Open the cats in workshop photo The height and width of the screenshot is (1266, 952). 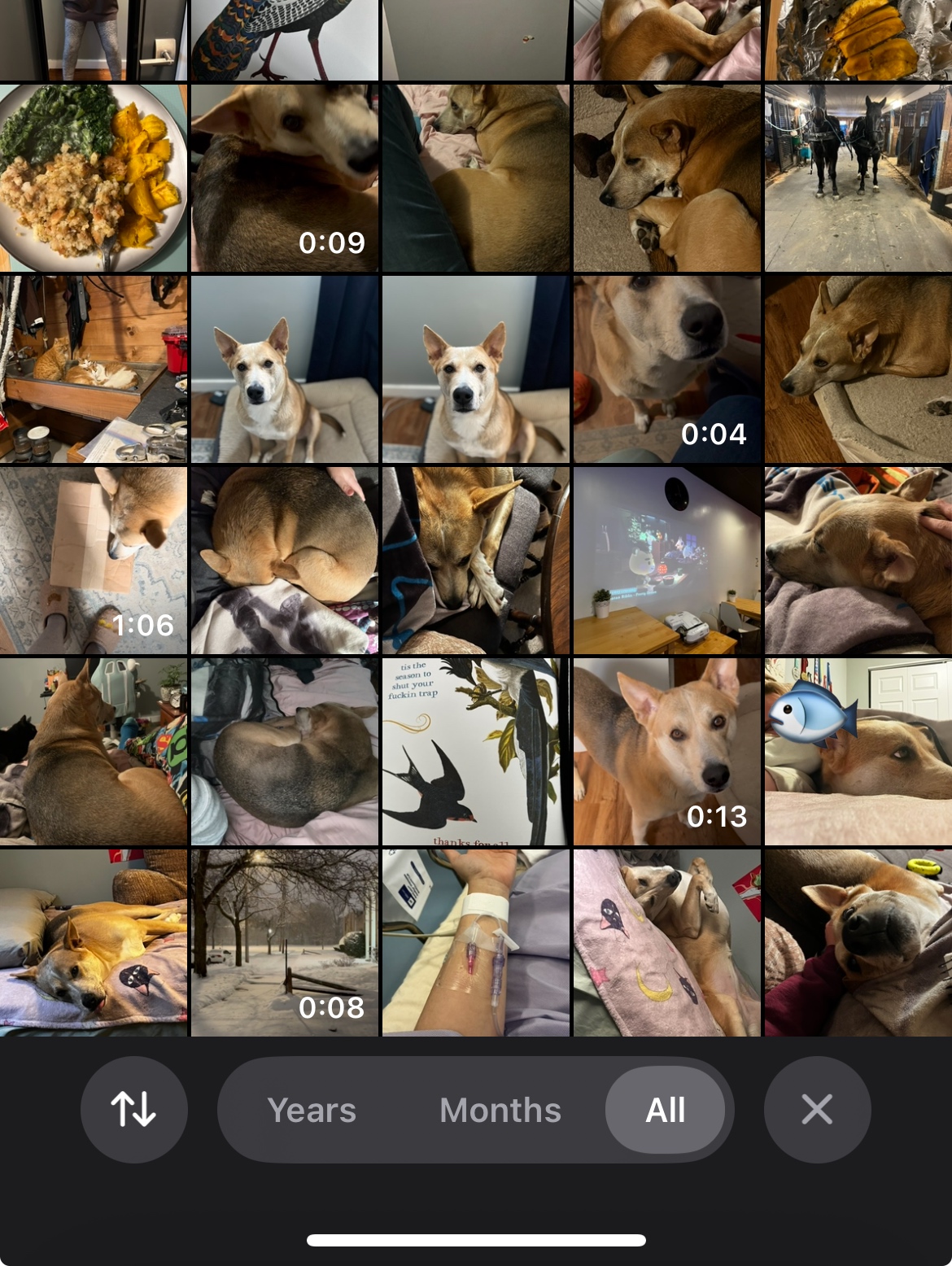94,369
